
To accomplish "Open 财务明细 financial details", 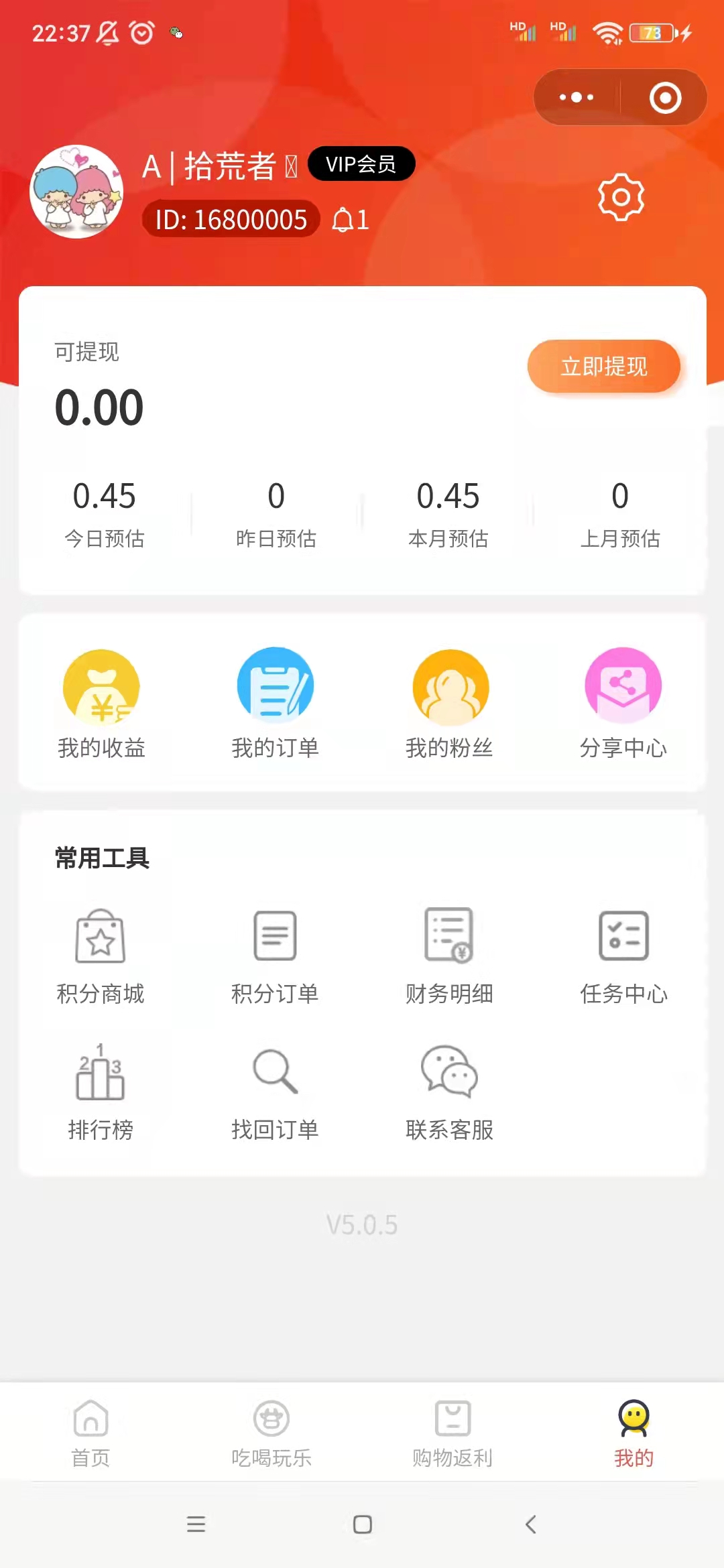I will pyautogui.click(x=449, y=955).
